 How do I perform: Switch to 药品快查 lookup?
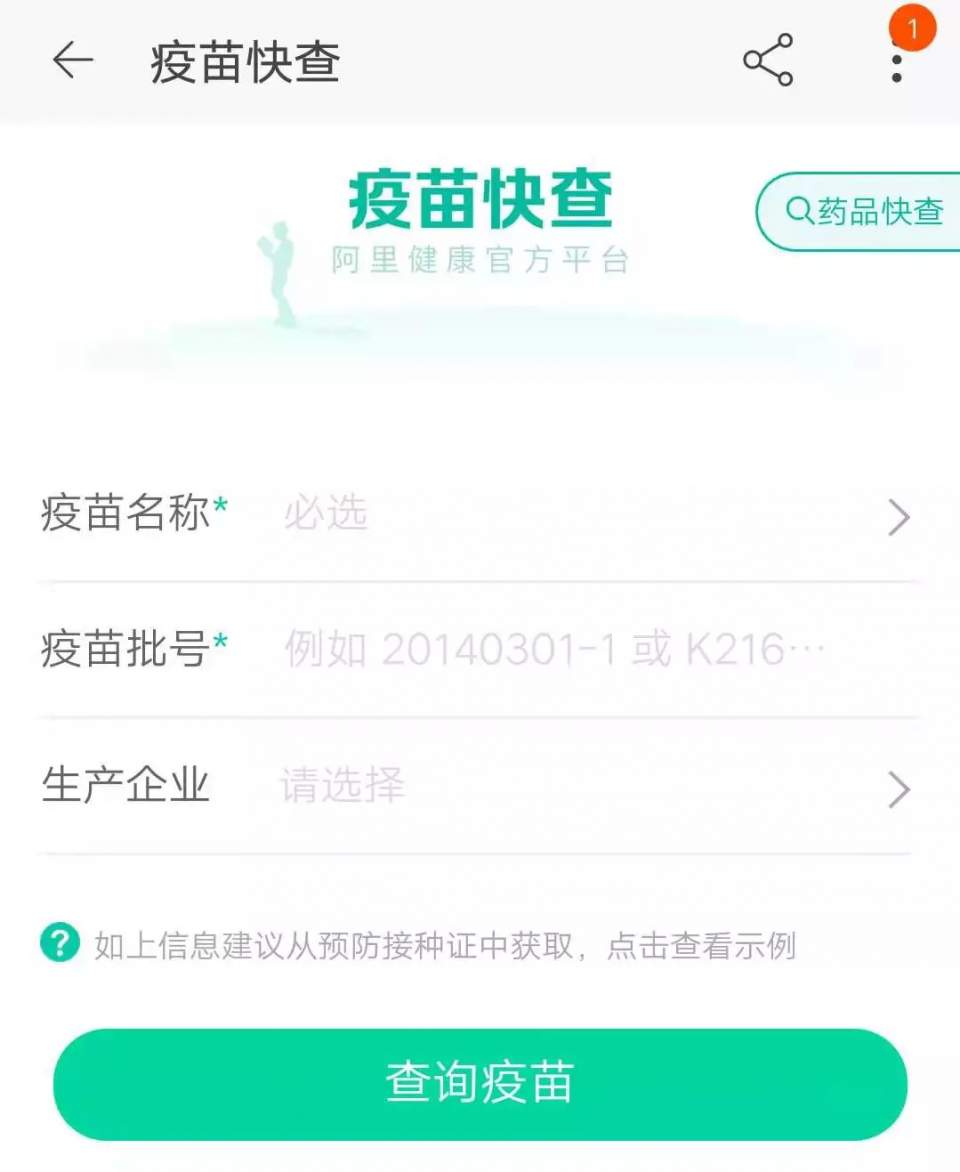[870, 210]
